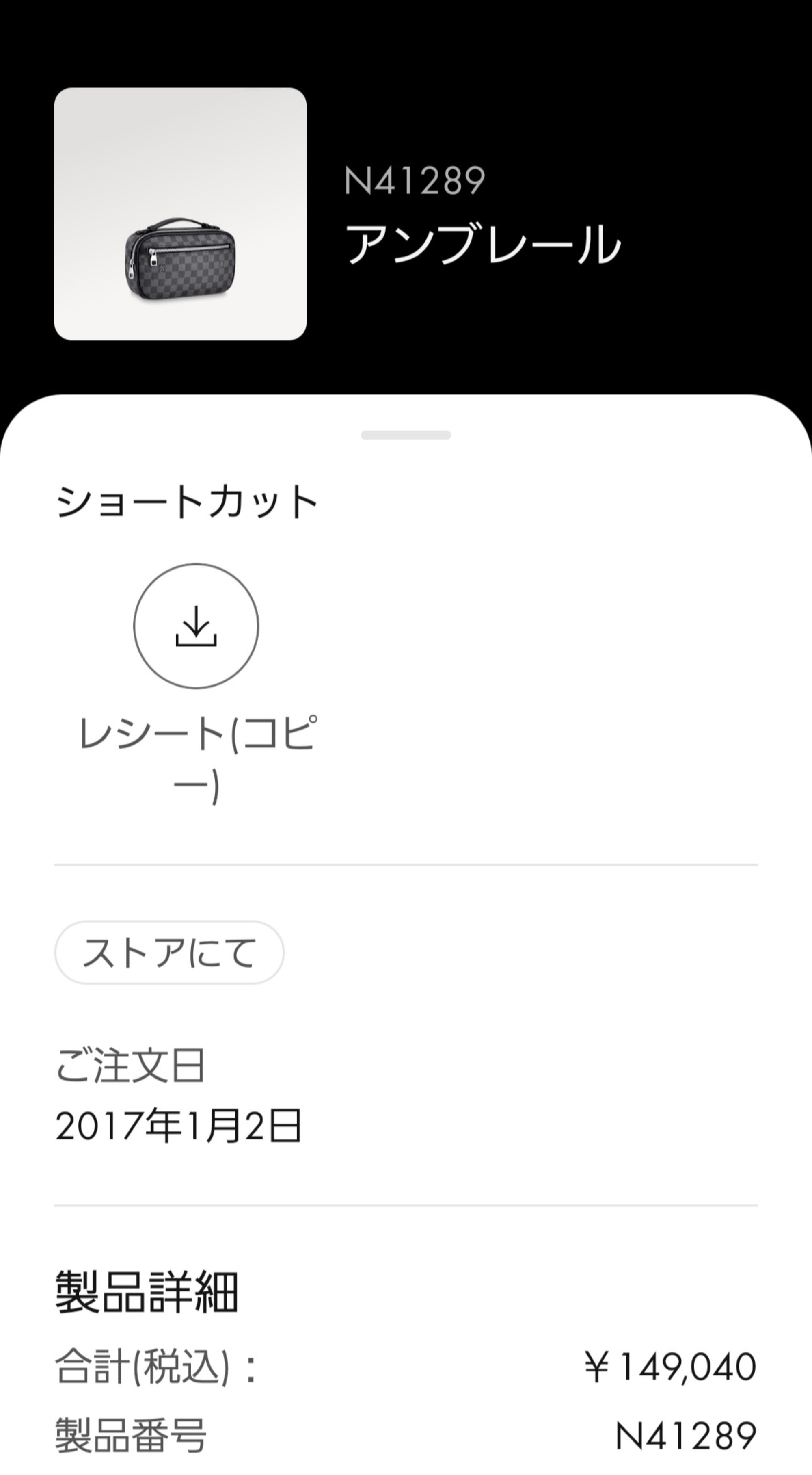Screen dimensions: 812x1475
Task: Tap the bottom sheet drag handle
Action: tap(406, 435)
